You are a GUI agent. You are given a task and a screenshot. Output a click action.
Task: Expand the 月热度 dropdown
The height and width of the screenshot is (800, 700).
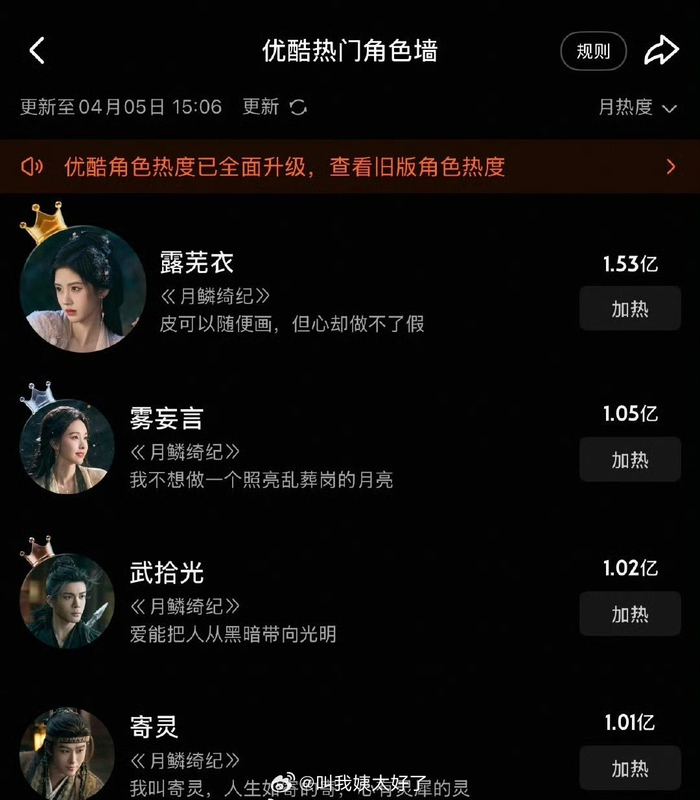click(637, 107)
